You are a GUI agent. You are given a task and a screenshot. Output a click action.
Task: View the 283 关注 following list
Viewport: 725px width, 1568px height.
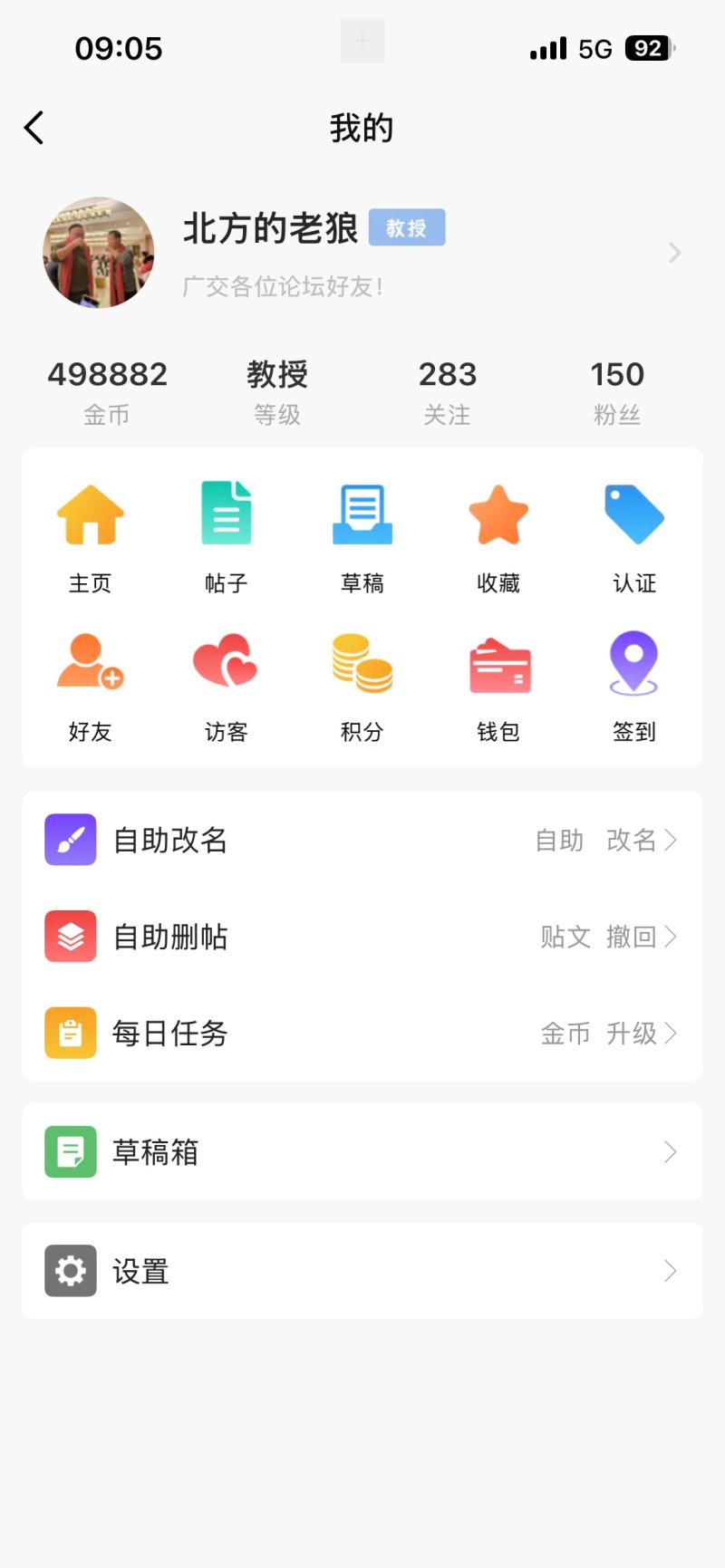447,391
